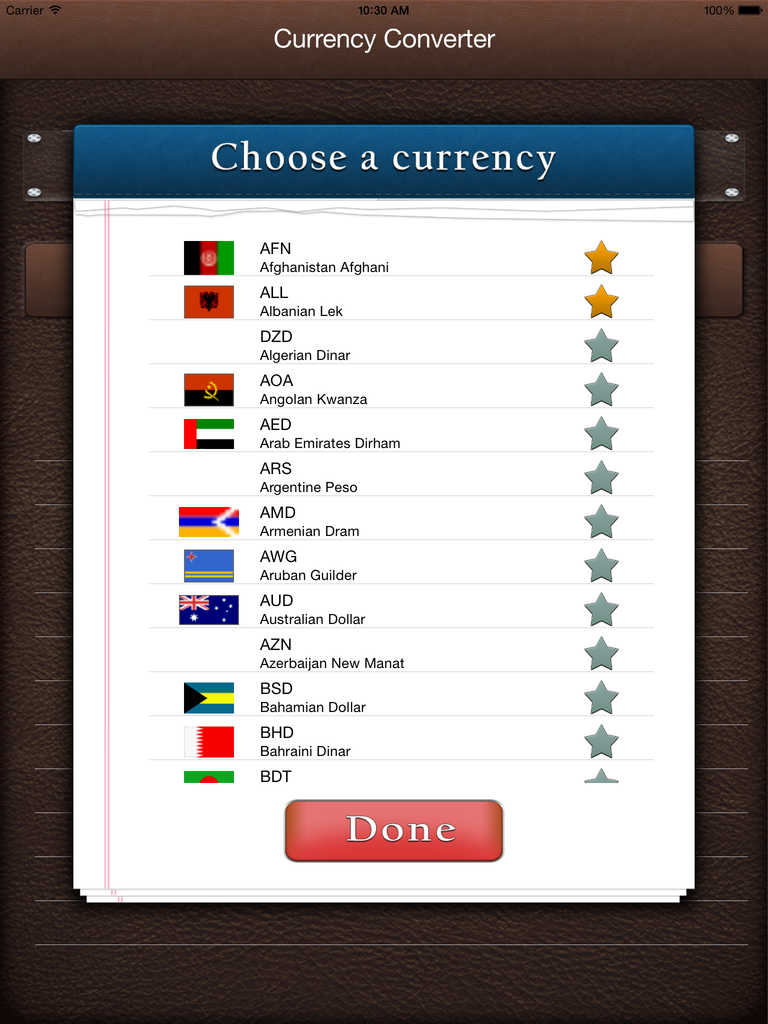Star the Algerian Dinar as favorite
The width and height of the screenshot is (768, 1024).
(x=601, y=345)
